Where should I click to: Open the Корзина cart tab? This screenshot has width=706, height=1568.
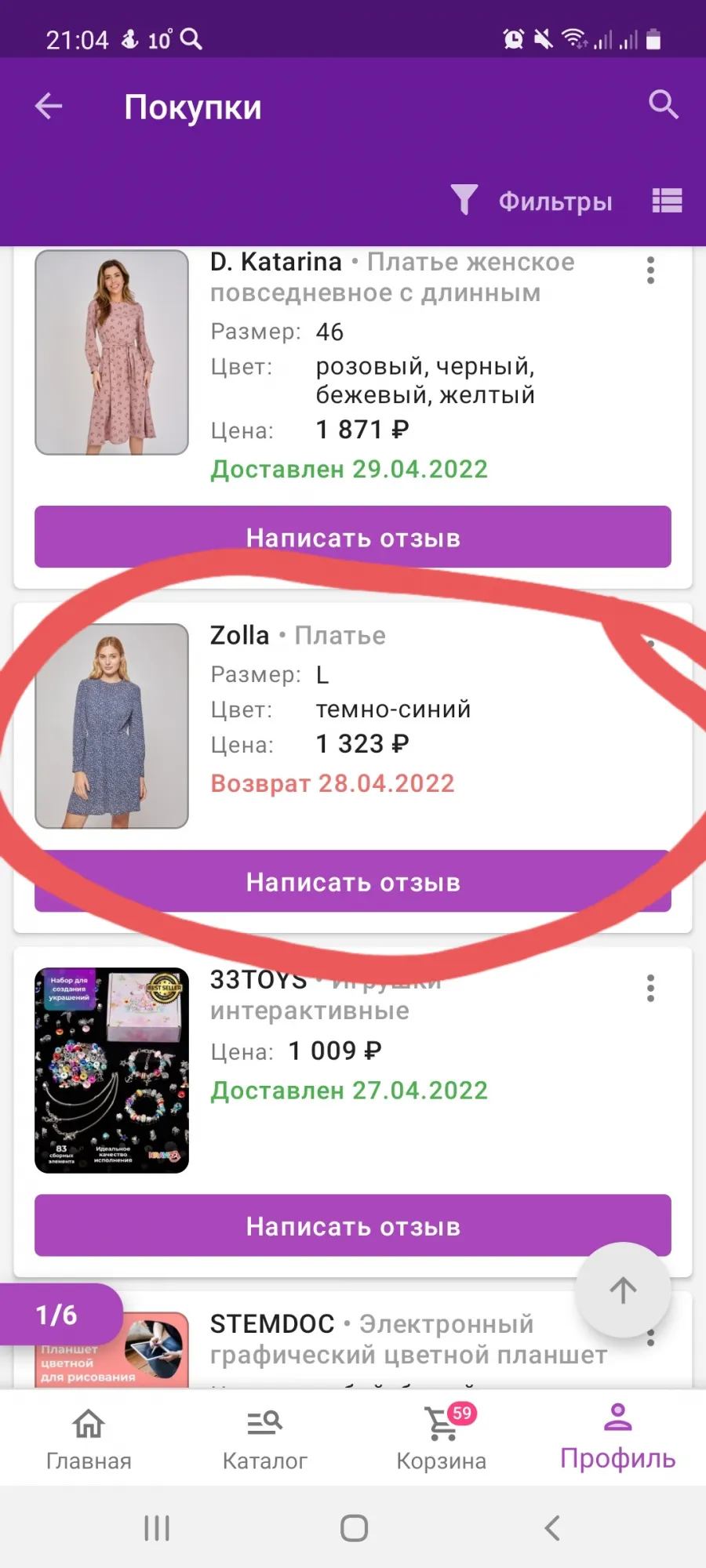point(442,1437)
